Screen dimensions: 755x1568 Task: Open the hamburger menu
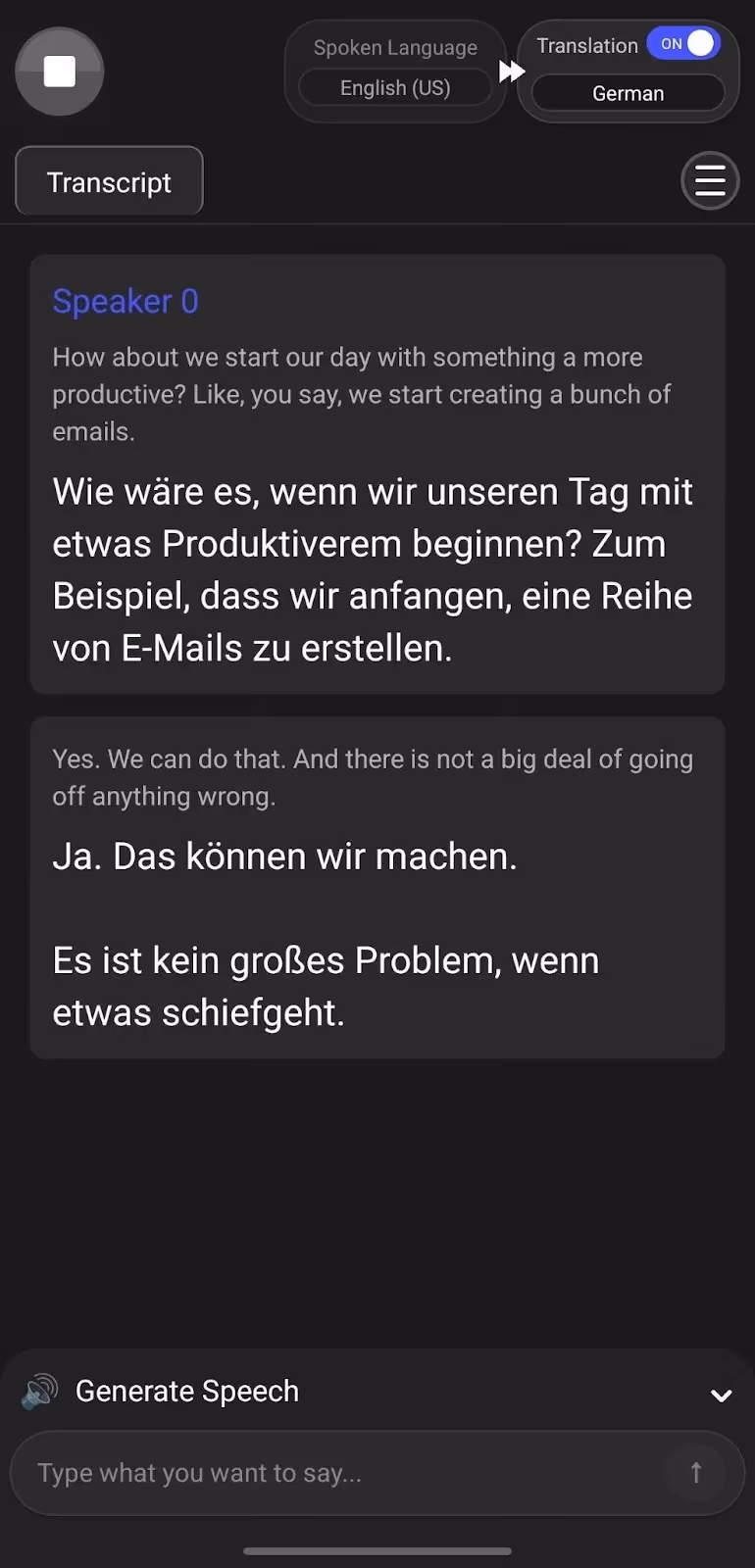709,180
